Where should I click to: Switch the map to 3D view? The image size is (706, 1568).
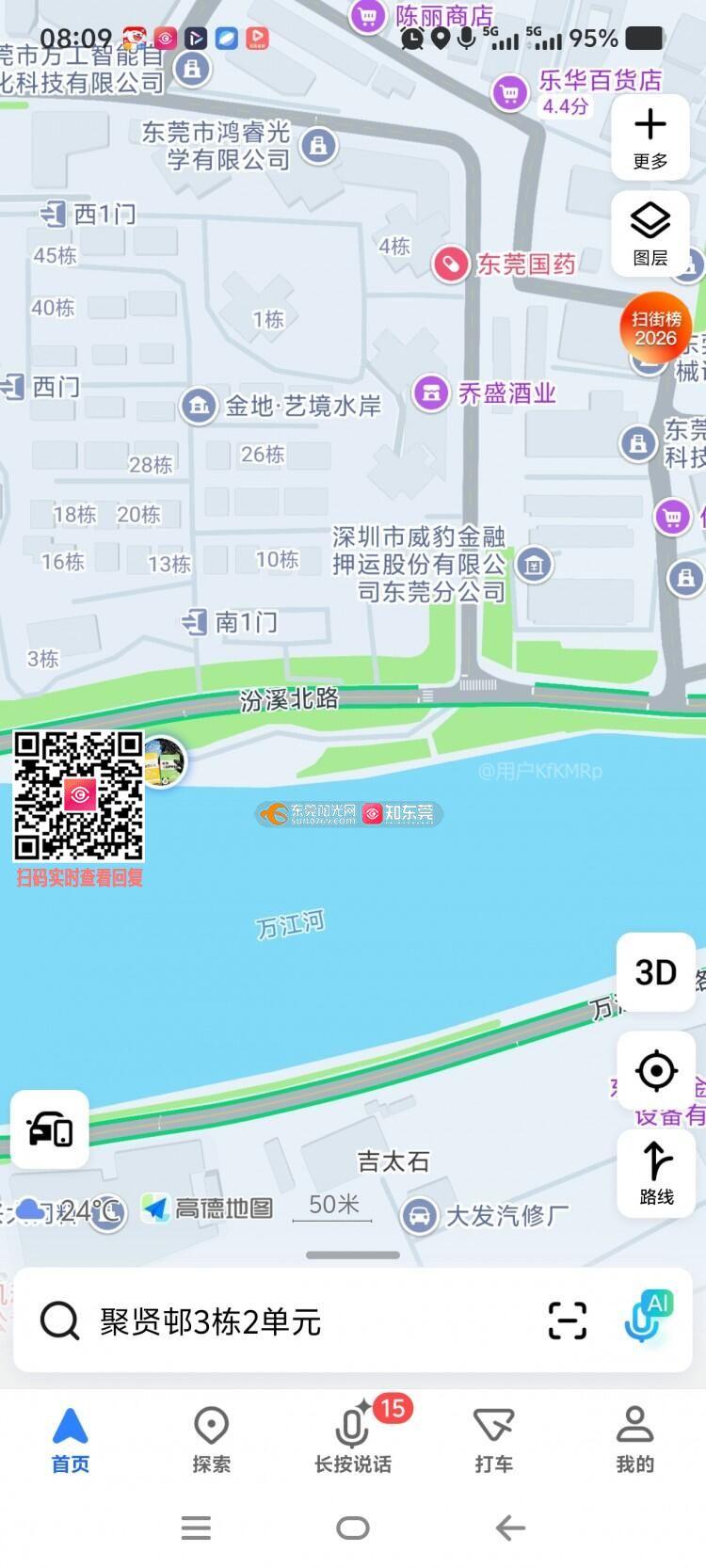(x=656, y=972)
